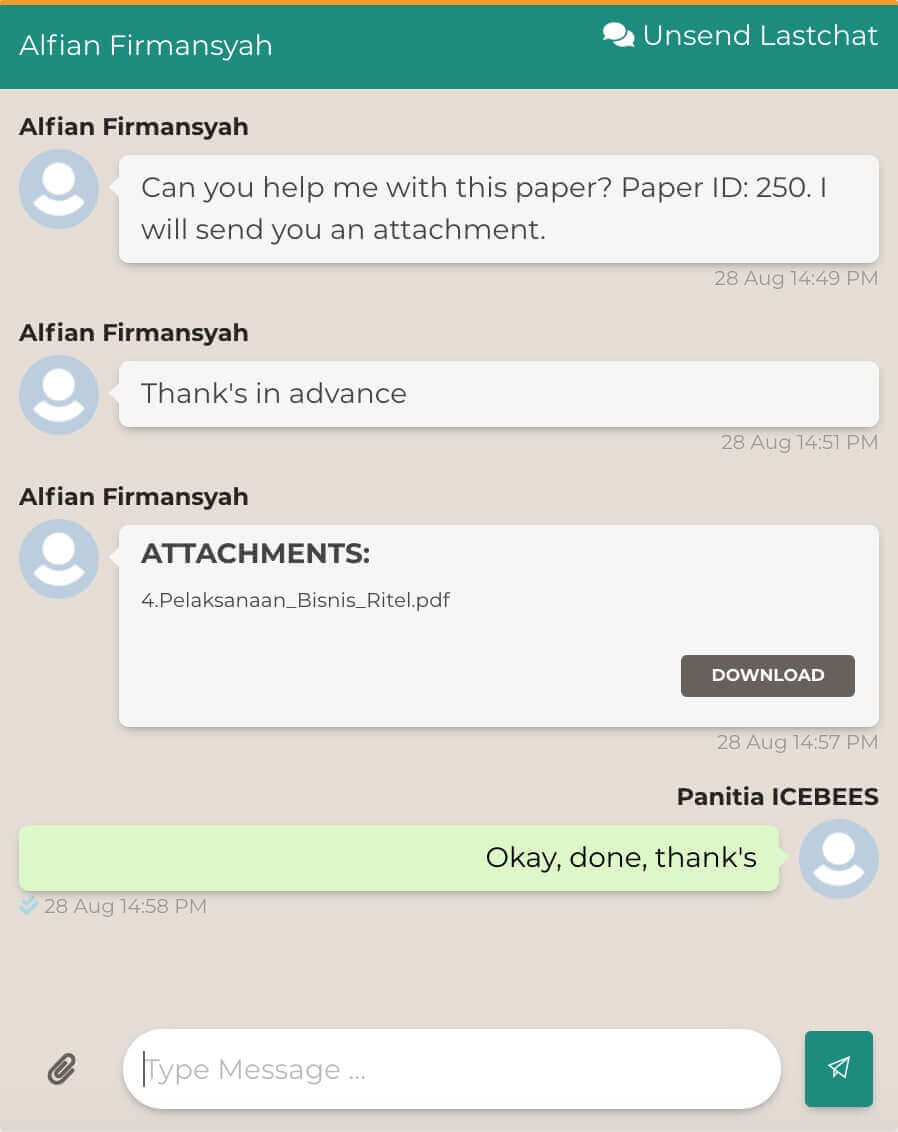
Task: Download the Pelaksanaan_Bisnis_Ritel.pdf attachment
Action: click(x=767, y=675)
